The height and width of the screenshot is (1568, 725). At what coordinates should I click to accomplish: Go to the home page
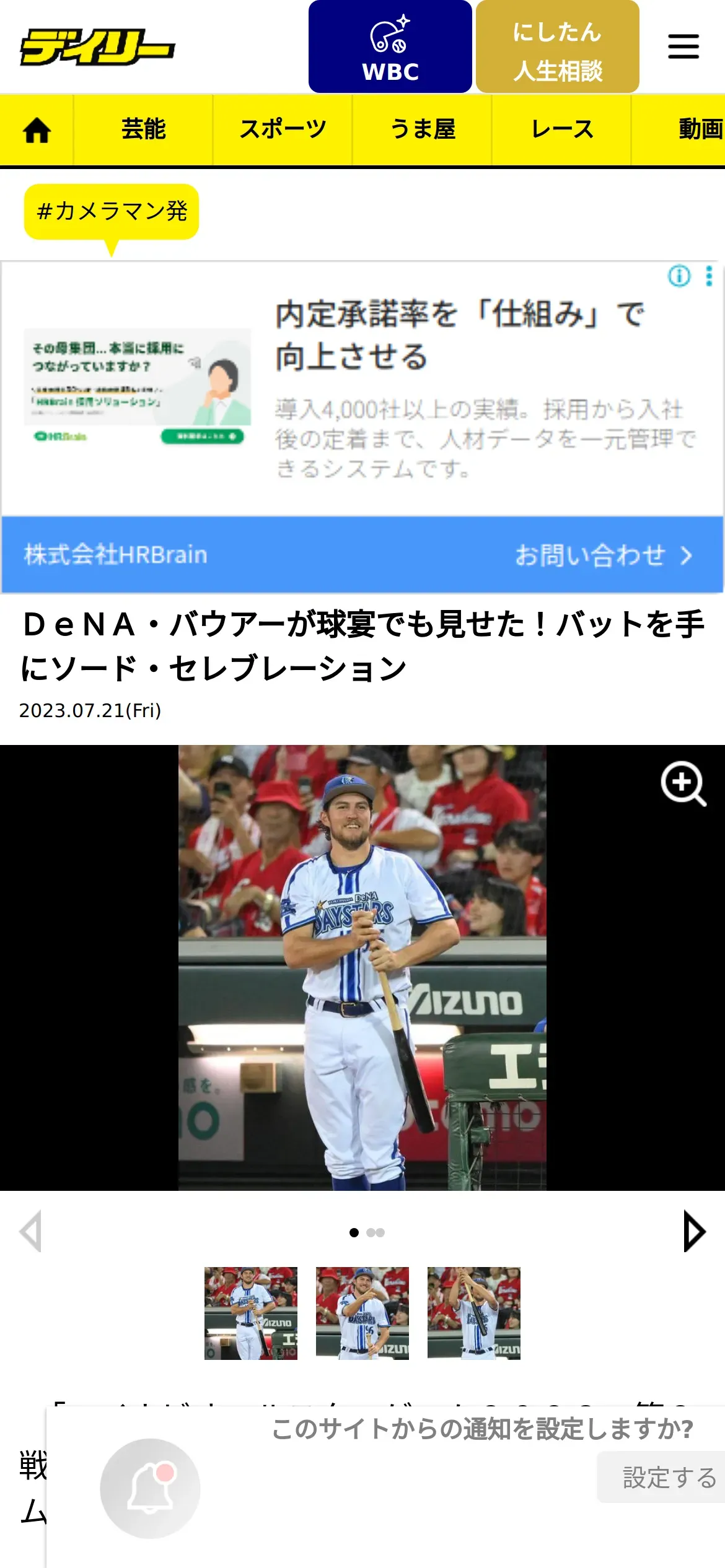pyautogui.click(x=37, y=130)
